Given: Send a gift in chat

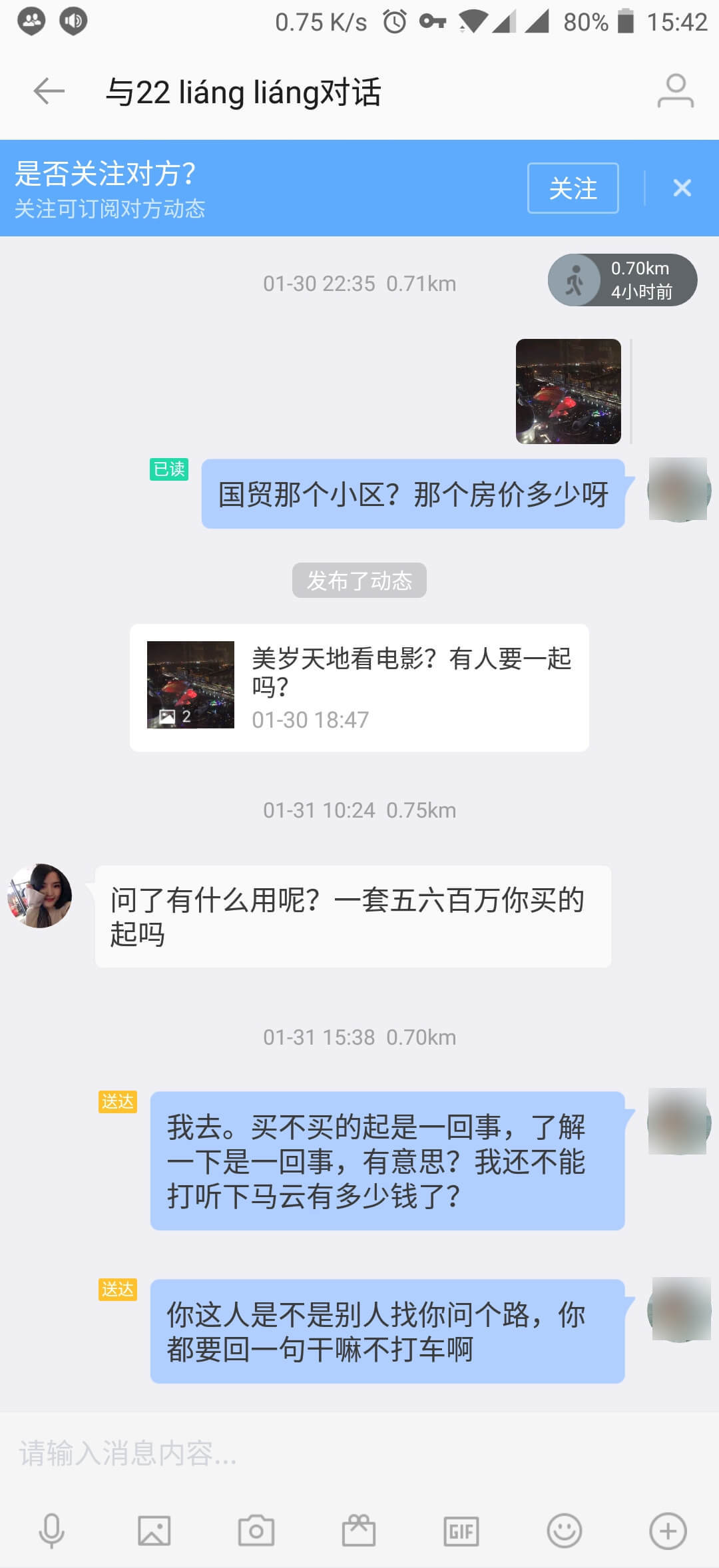Looking at the screenshot, I should (359, 1531).
